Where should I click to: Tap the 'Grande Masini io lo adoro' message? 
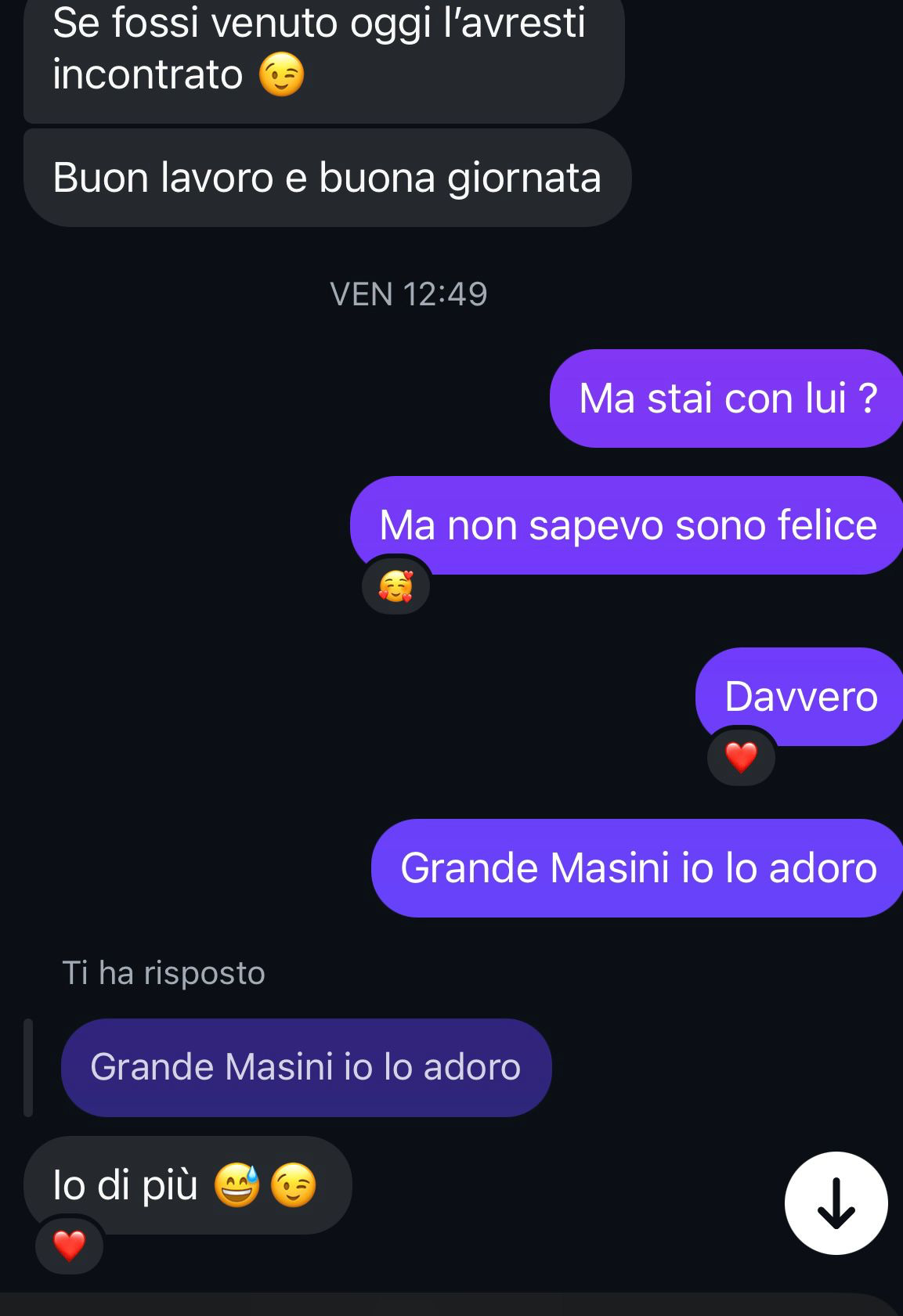(x=636, y=867)
